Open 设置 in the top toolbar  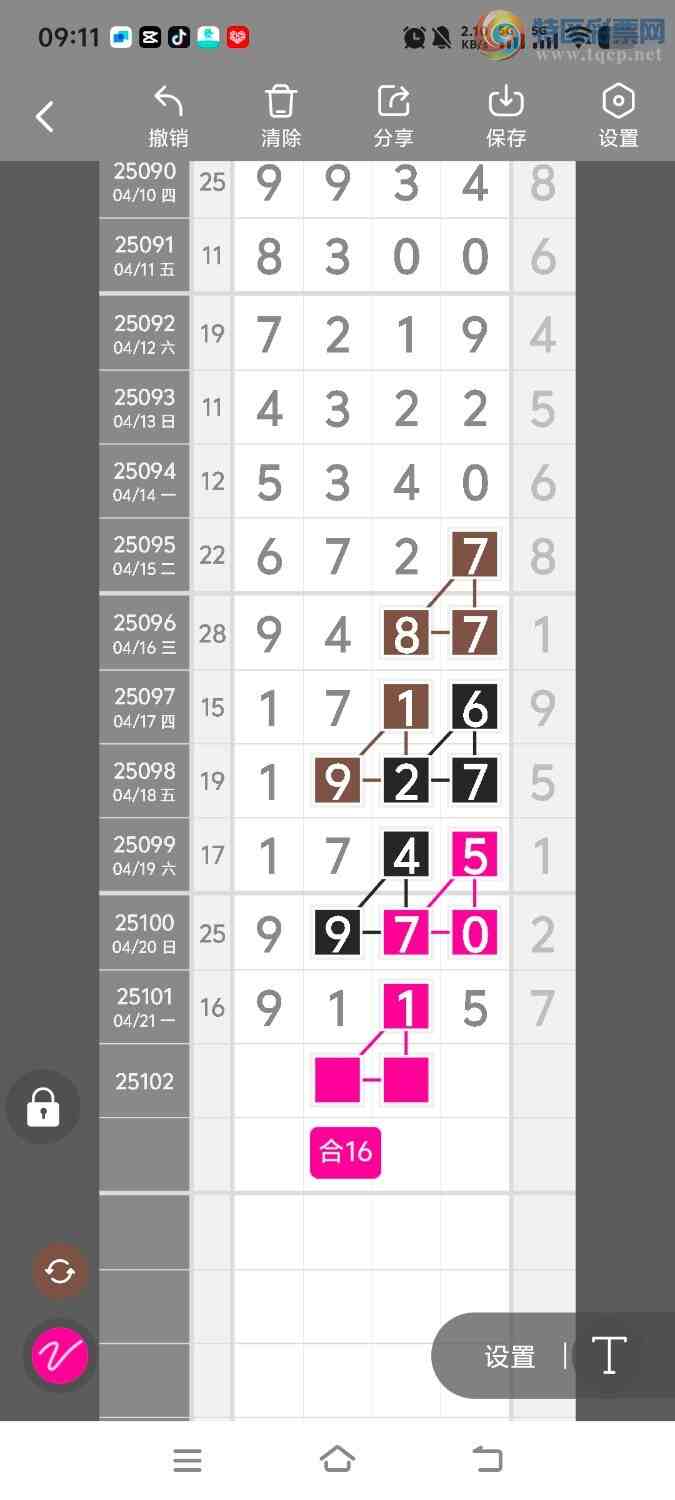[618, 116]
